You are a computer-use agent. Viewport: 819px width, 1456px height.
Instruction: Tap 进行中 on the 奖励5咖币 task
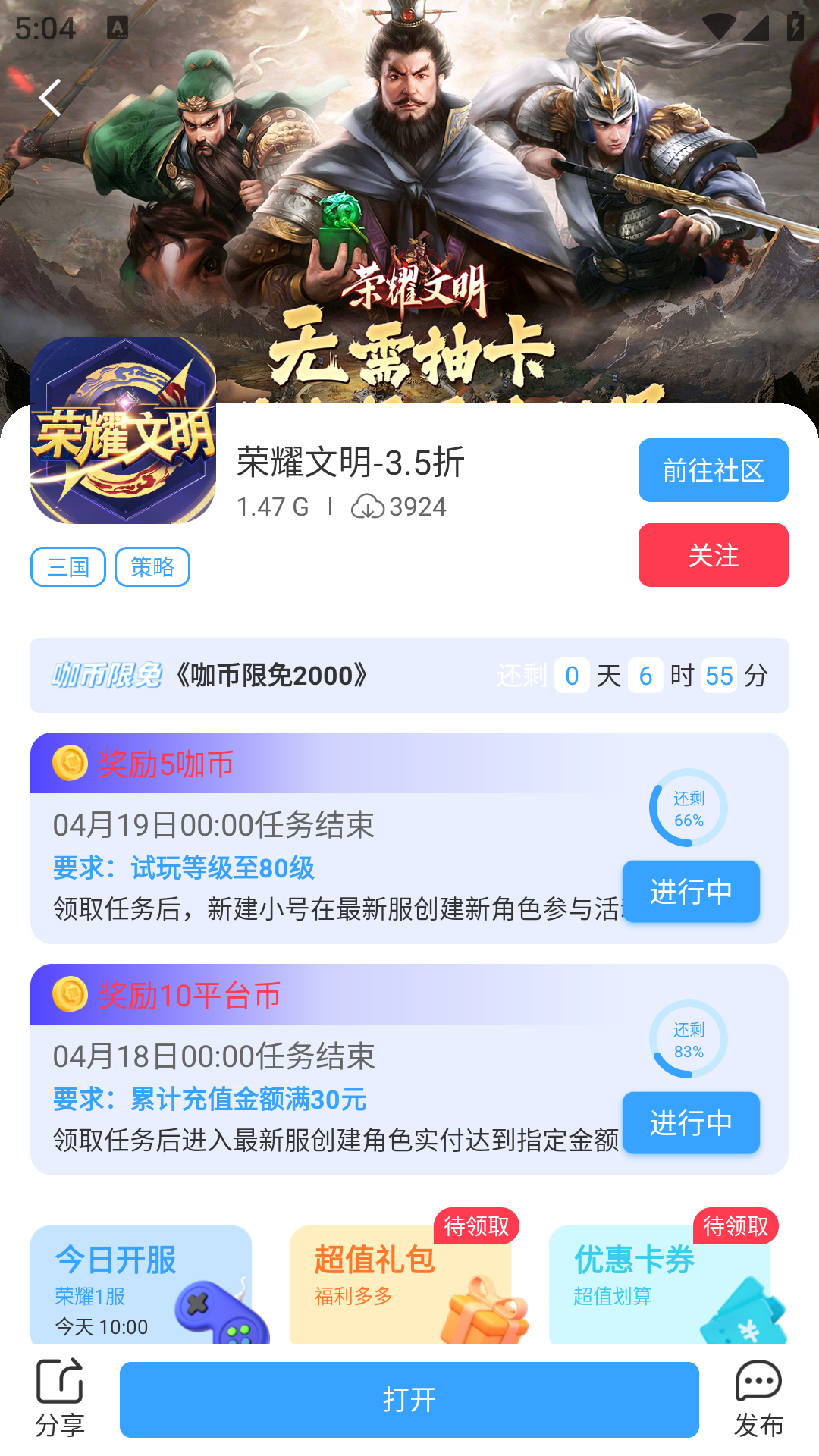pyautogui.click(x=691, y=892)
